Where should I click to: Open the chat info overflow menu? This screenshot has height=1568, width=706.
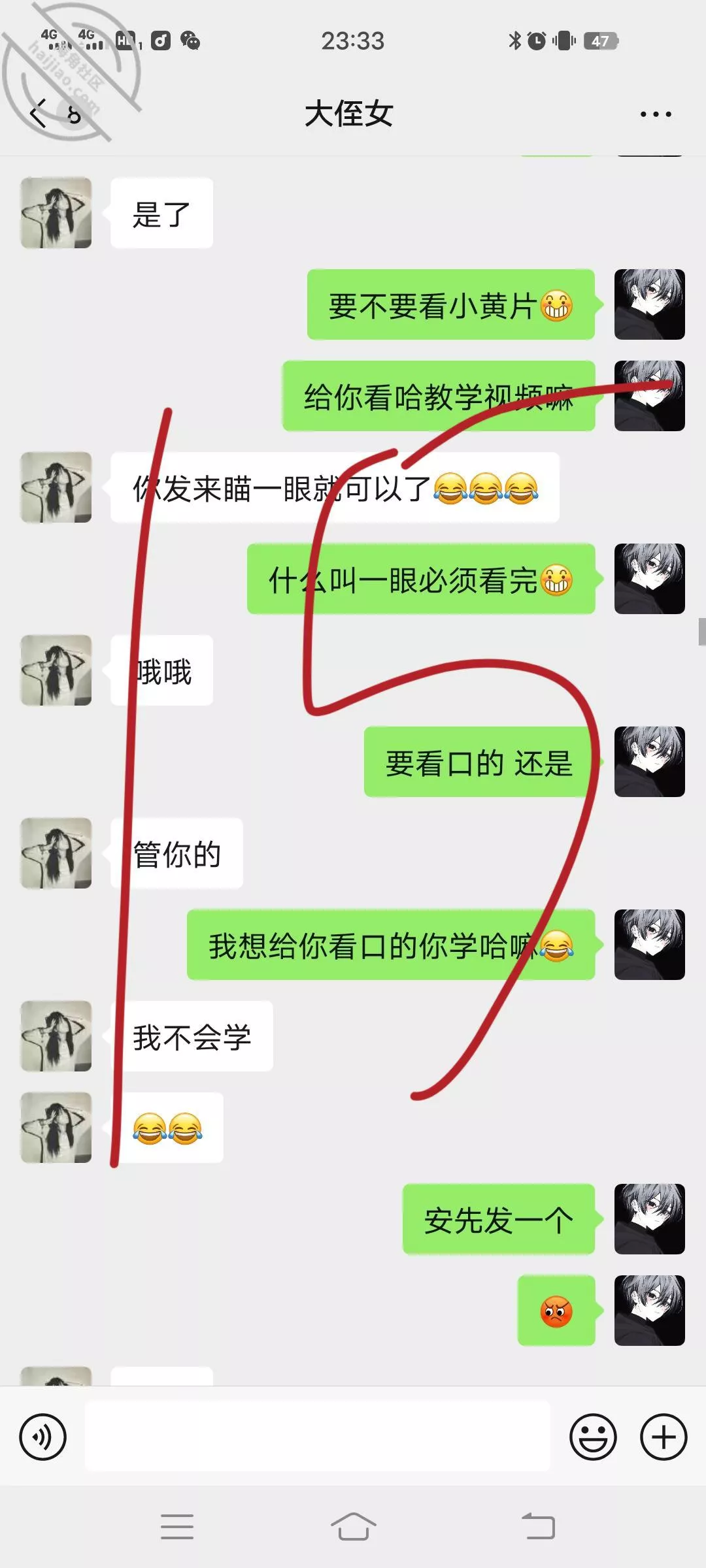(655, 114)
